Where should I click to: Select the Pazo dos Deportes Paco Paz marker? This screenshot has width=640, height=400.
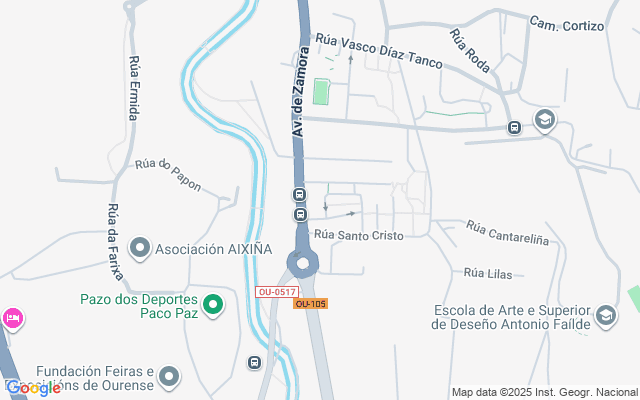point(212,305)
